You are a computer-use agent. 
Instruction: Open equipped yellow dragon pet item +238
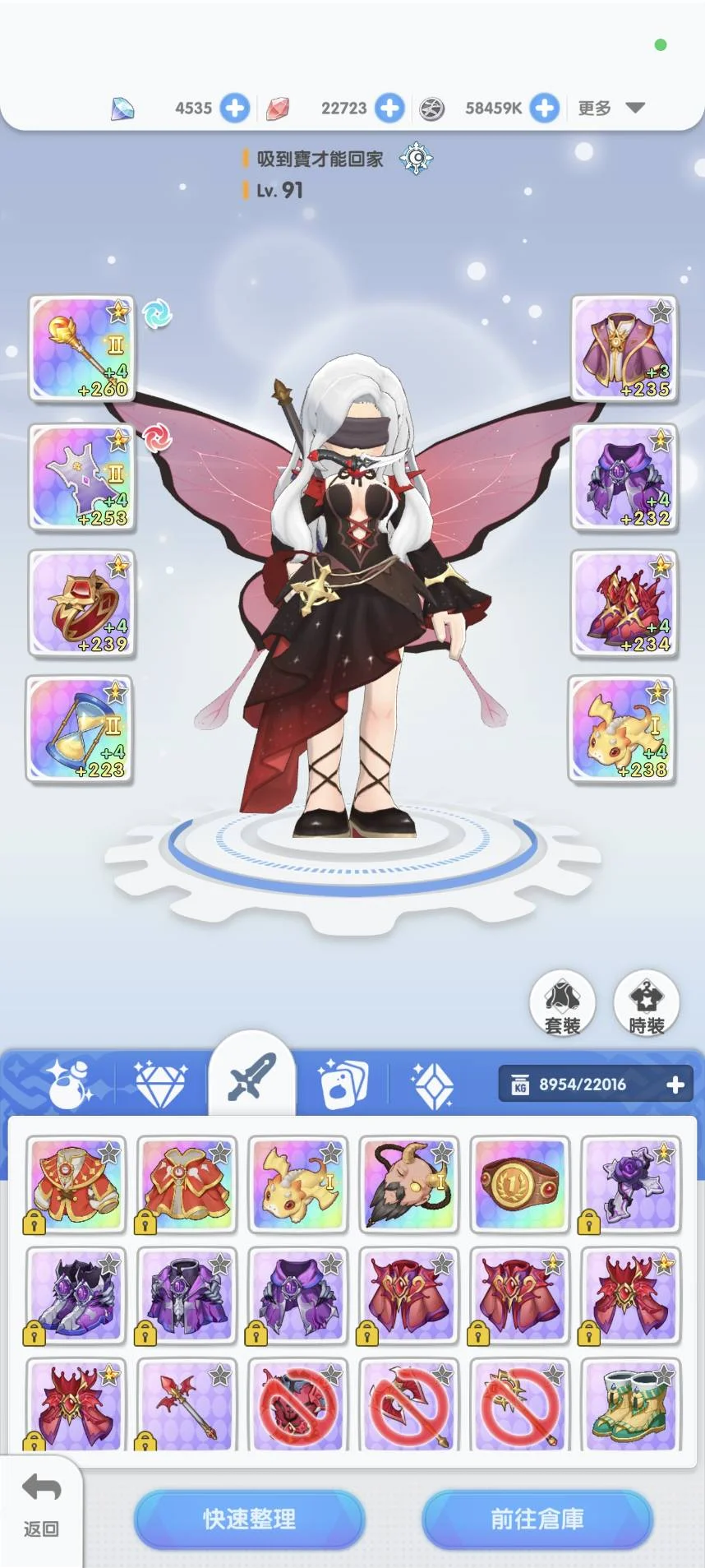622,729
